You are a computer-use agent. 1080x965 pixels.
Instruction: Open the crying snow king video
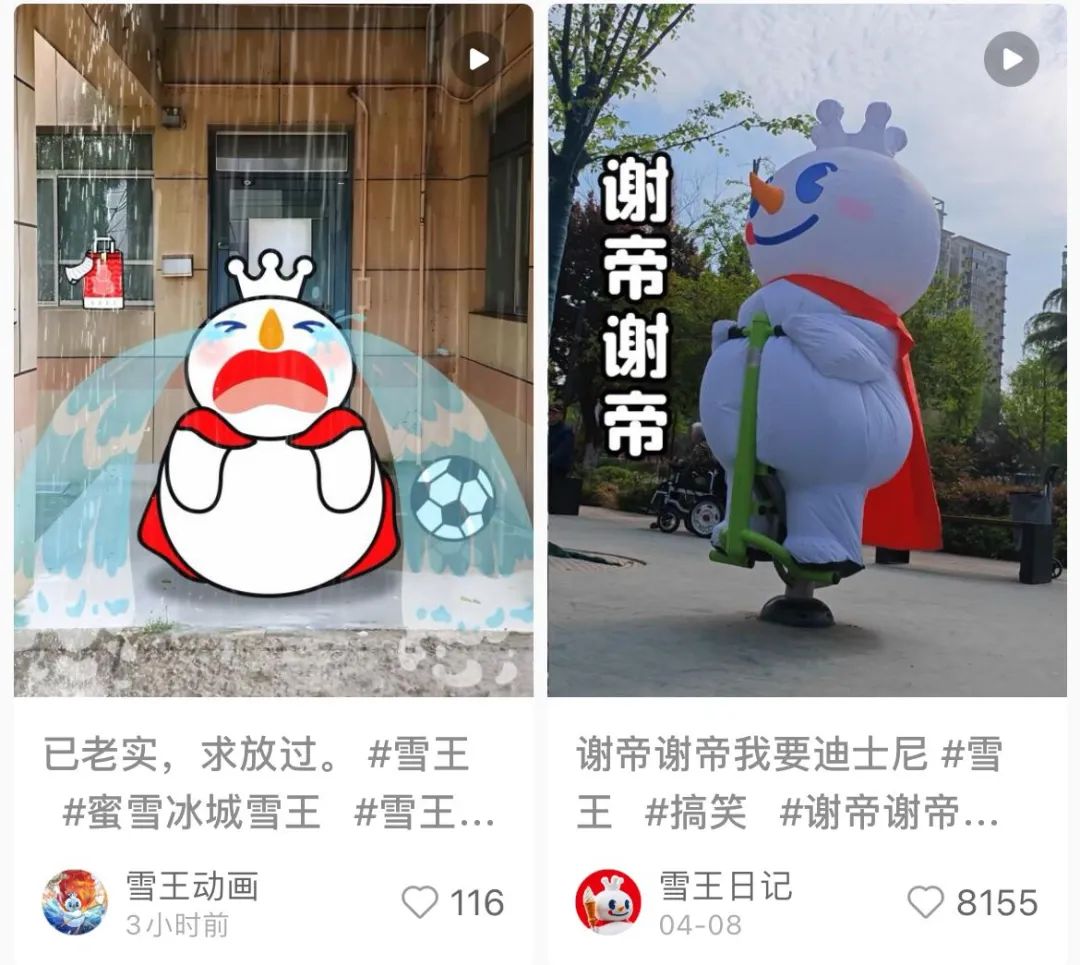273,350
